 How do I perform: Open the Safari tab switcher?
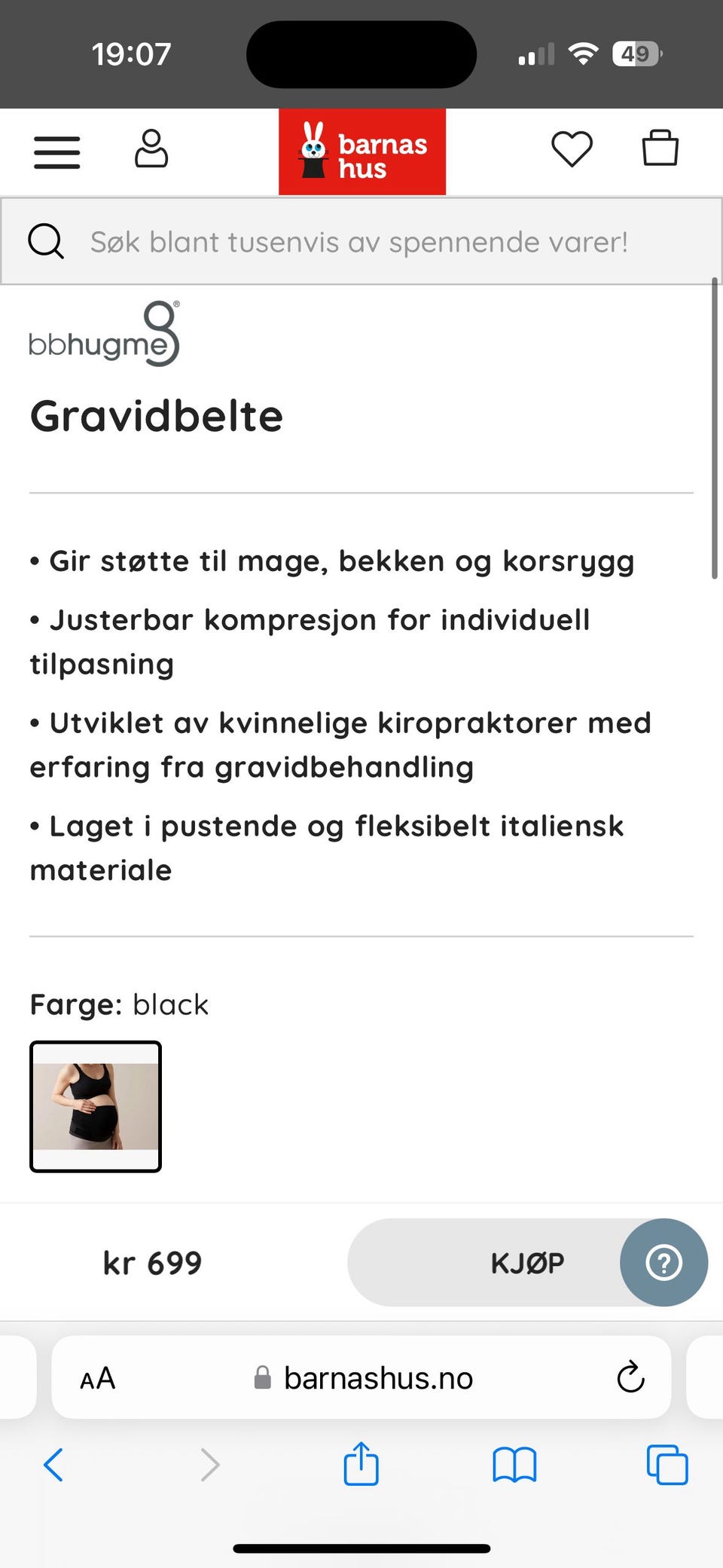[667, 1464]
